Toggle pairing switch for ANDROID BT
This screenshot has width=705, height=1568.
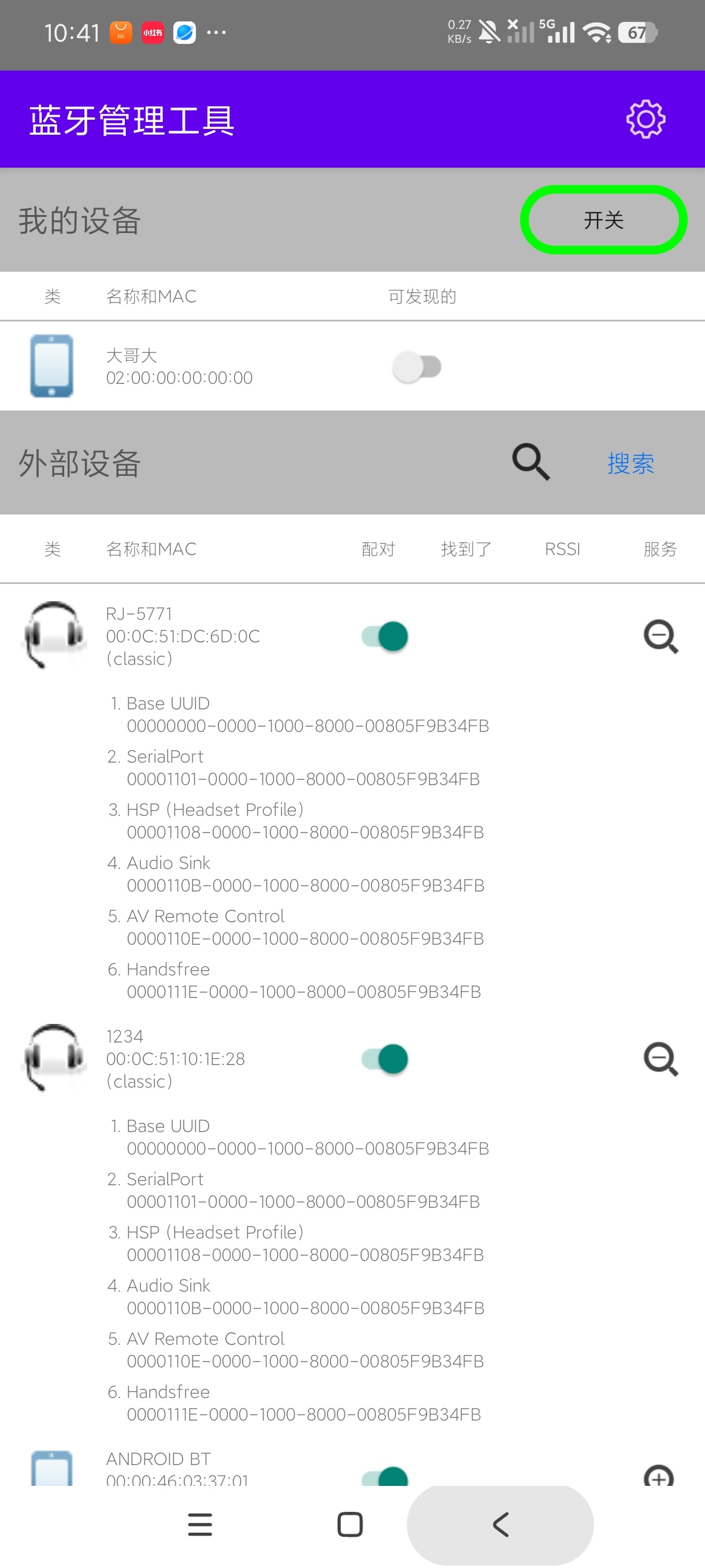pos(385,1477)
